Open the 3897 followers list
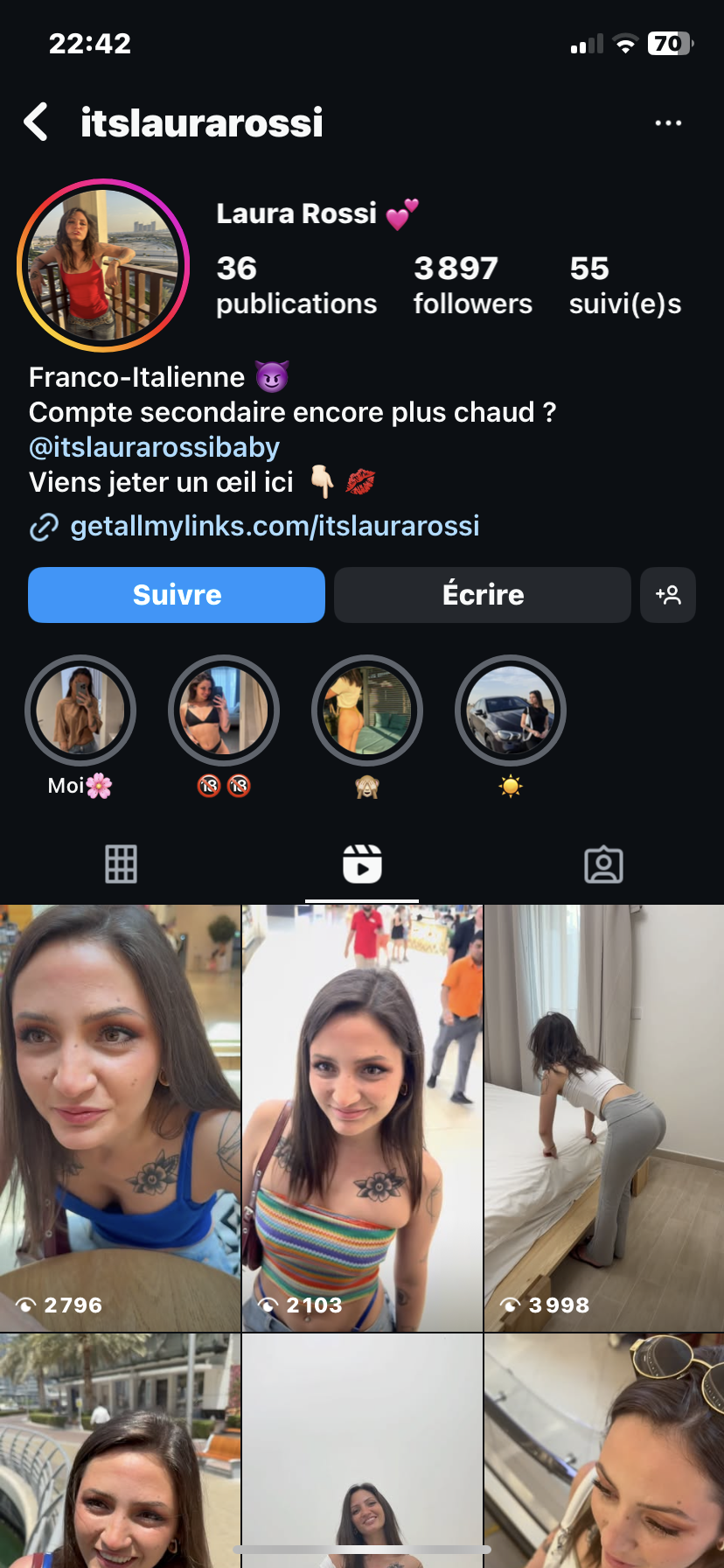 472,284
